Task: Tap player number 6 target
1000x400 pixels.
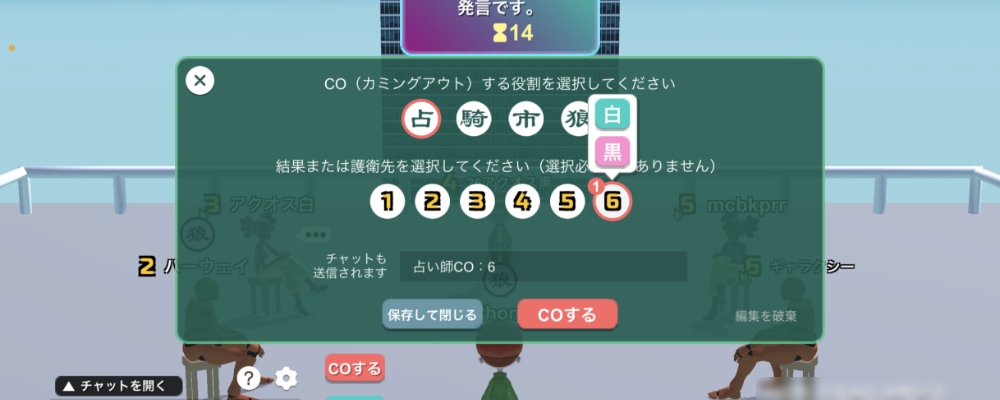Action: [613, 203]
